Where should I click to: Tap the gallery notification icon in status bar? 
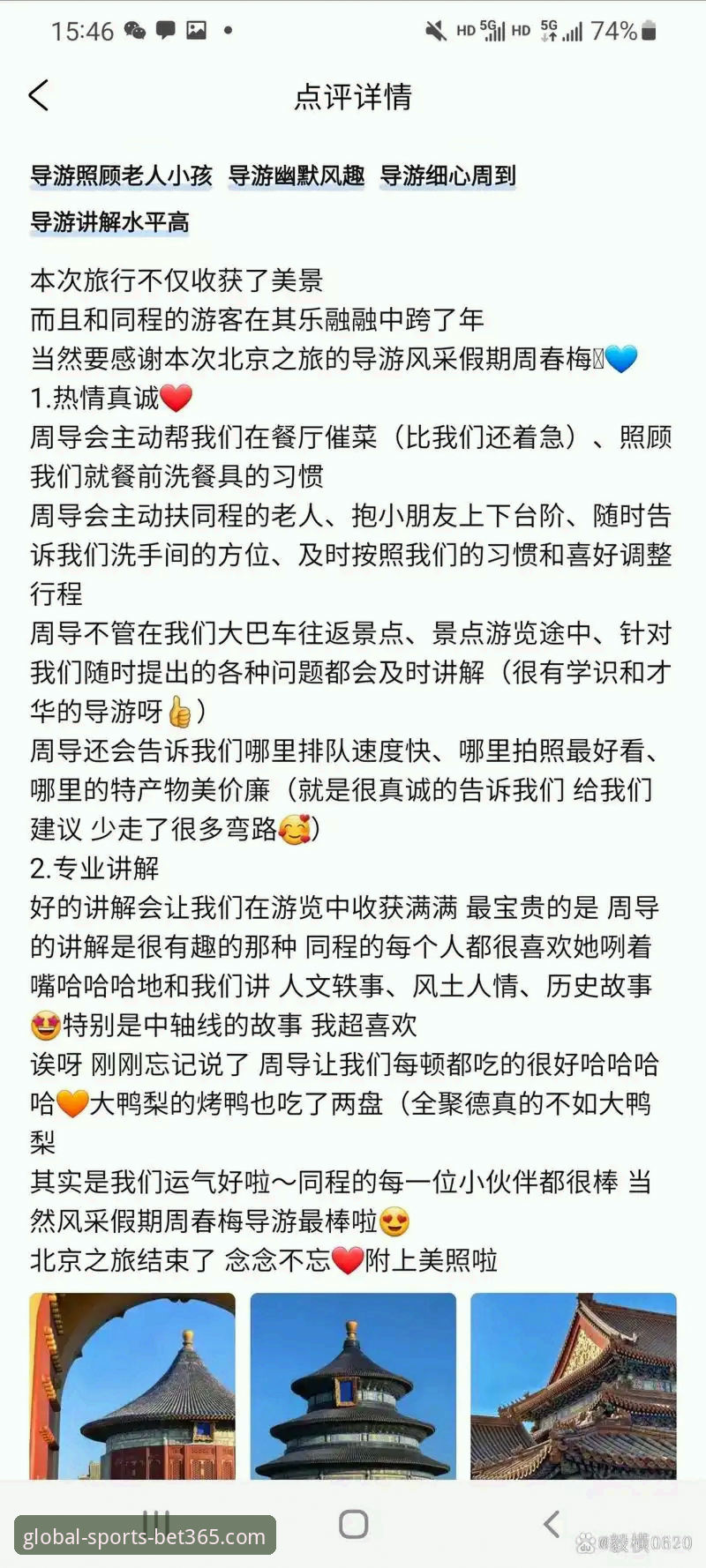tap(196, 31)
